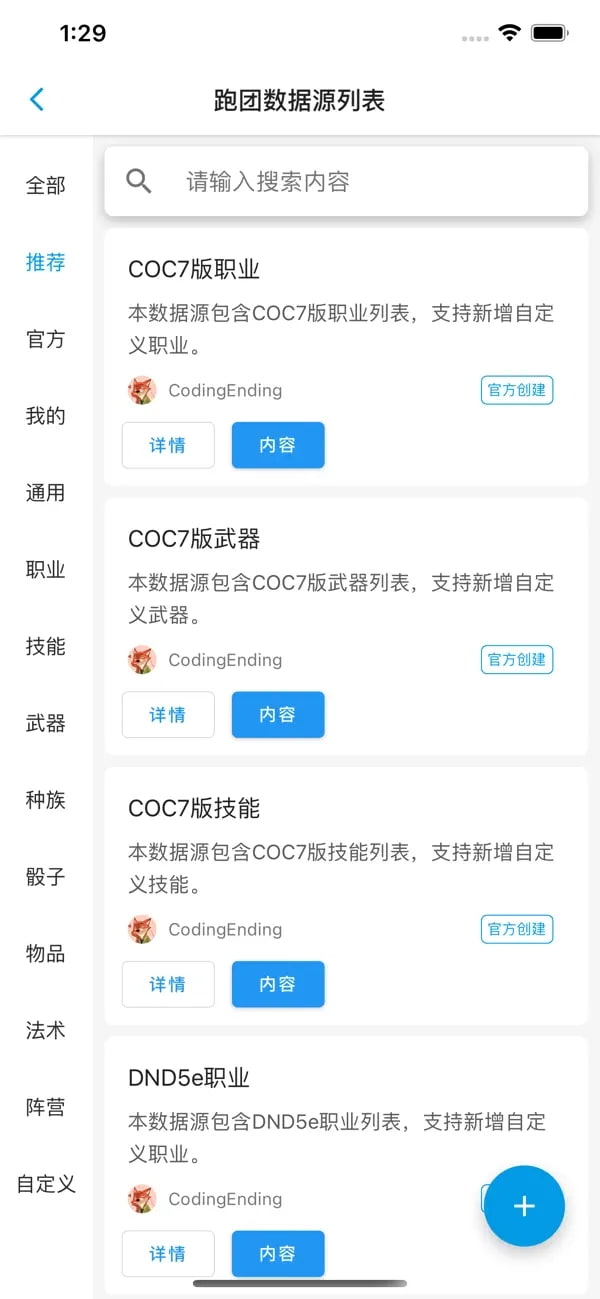This screenshot has width=600, height=1299.
Task: Select the 自定义 category
Action: tap(45, 1185)
